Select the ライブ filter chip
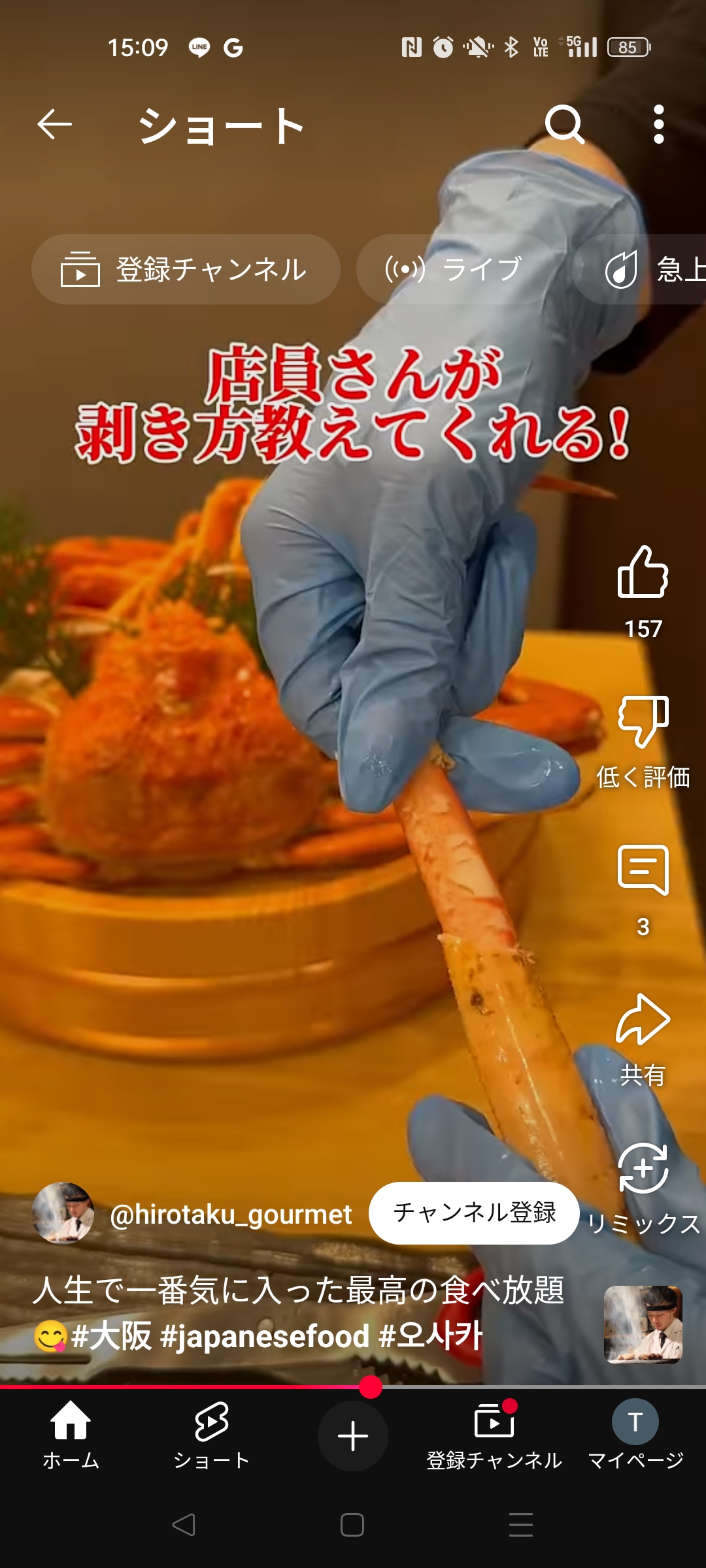Screen dimensions: 706x1568 [x=456, y=269]
